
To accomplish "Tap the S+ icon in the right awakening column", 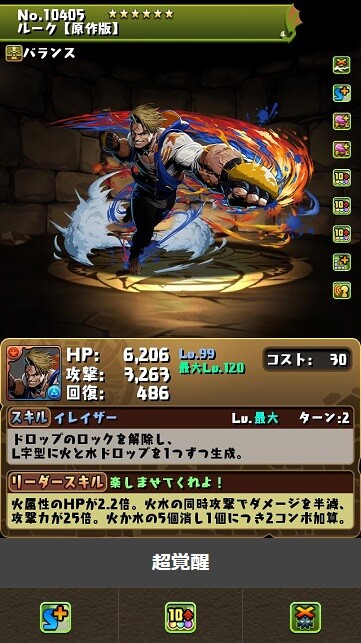I will [x=342, y=93].
